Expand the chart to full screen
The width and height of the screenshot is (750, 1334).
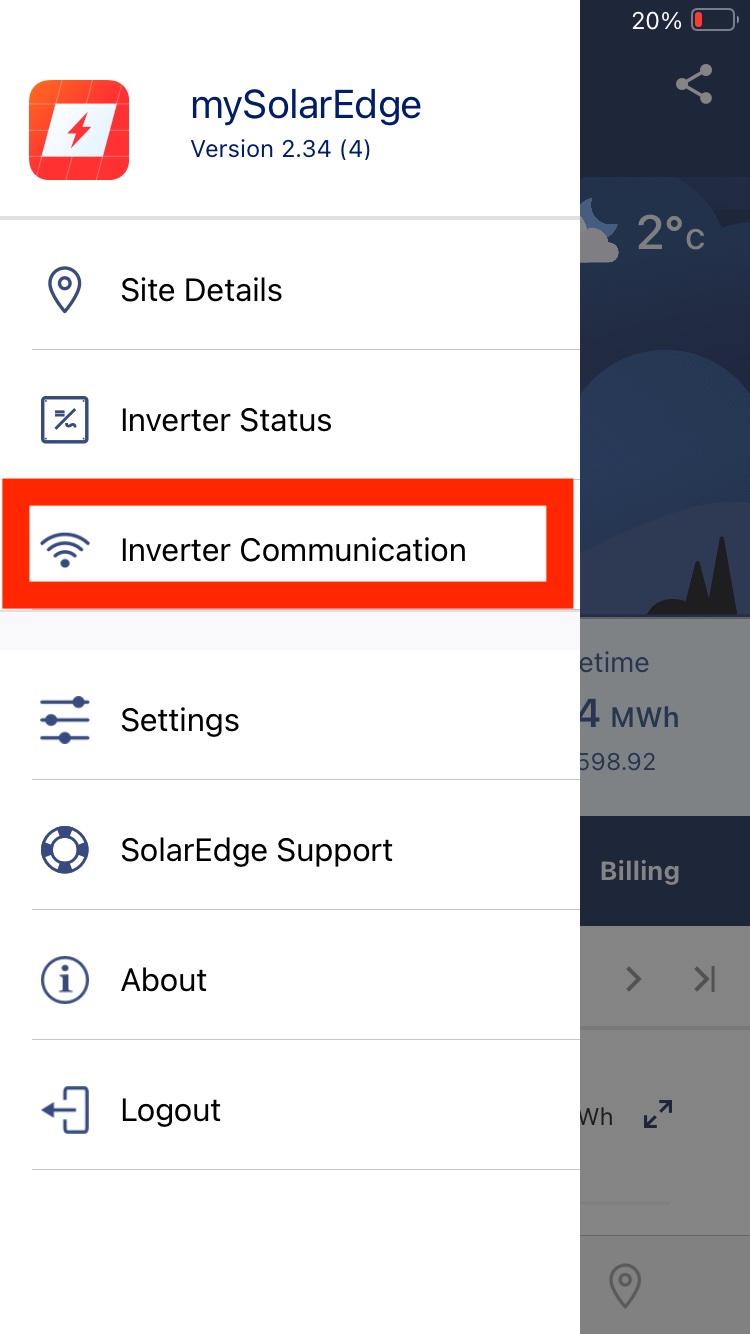pyautogui.click(x=658, y=1114)
